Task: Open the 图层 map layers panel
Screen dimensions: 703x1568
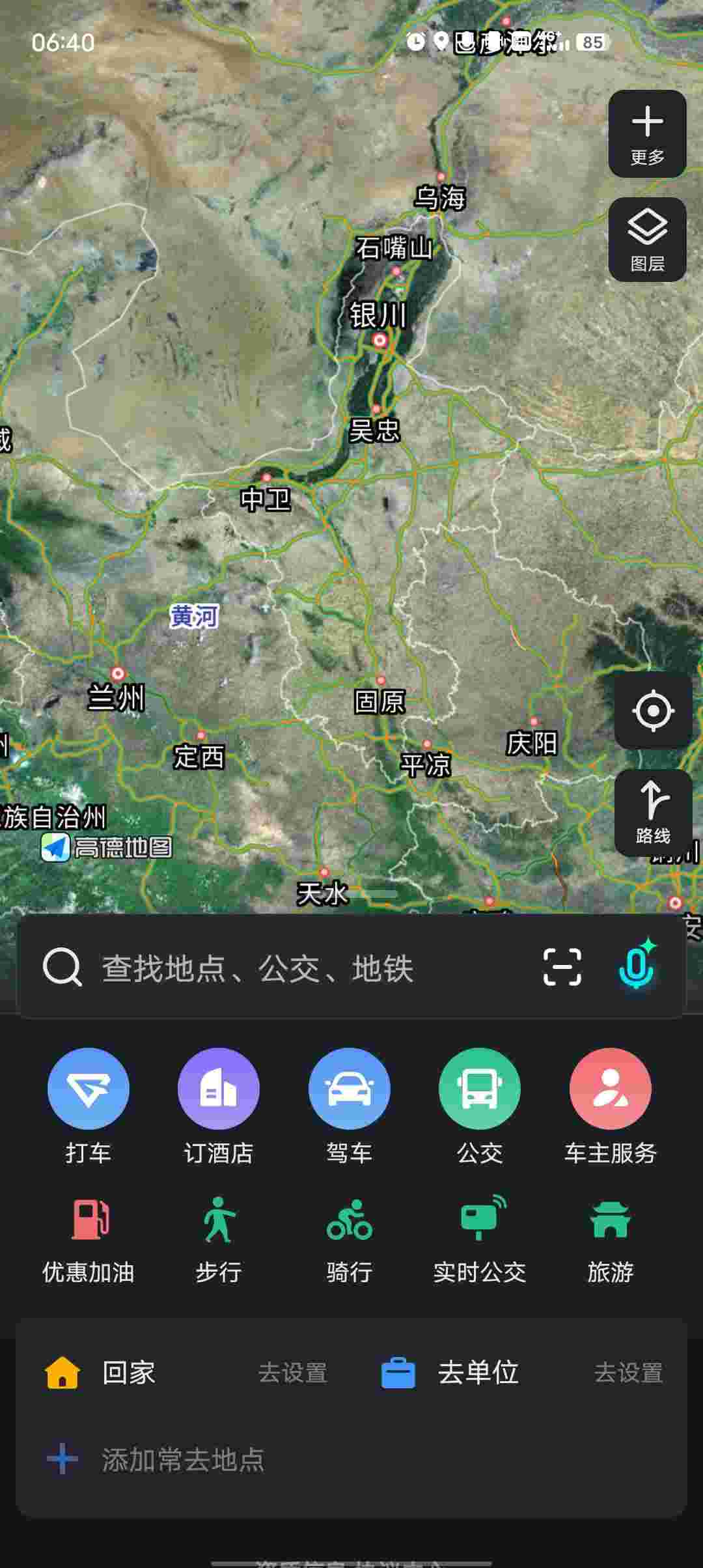Action: (x=647, y=240)
